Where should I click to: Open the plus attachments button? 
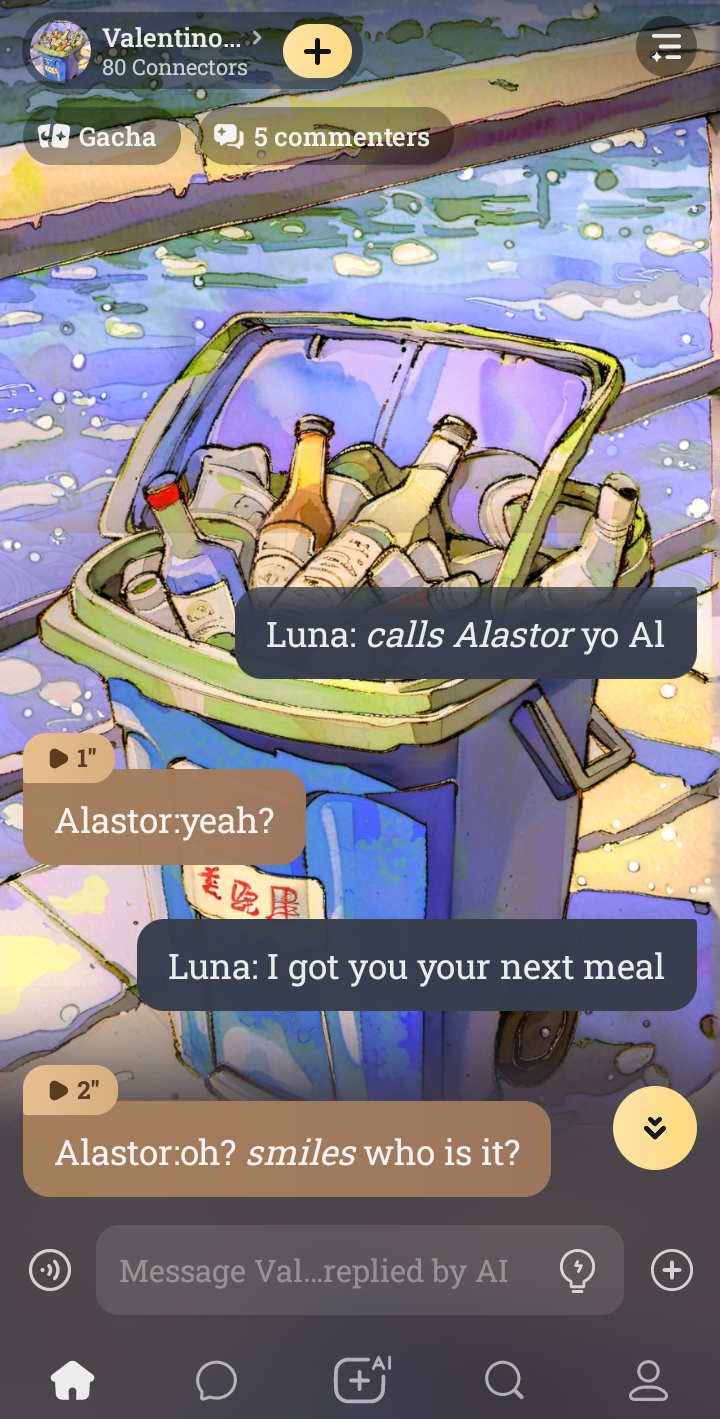[x=671, y=1271]
